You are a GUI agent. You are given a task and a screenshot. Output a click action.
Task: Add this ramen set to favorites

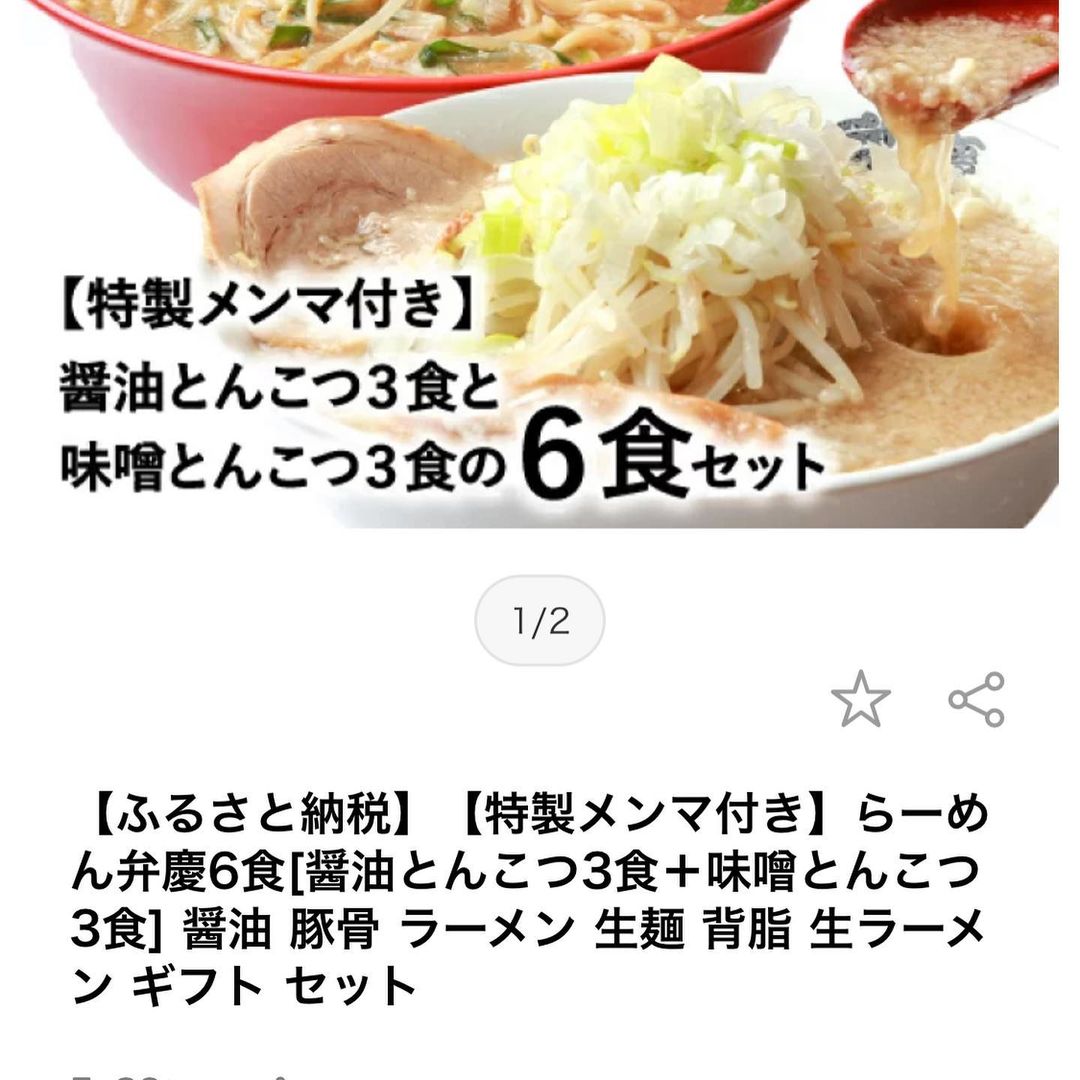point(860,700)
